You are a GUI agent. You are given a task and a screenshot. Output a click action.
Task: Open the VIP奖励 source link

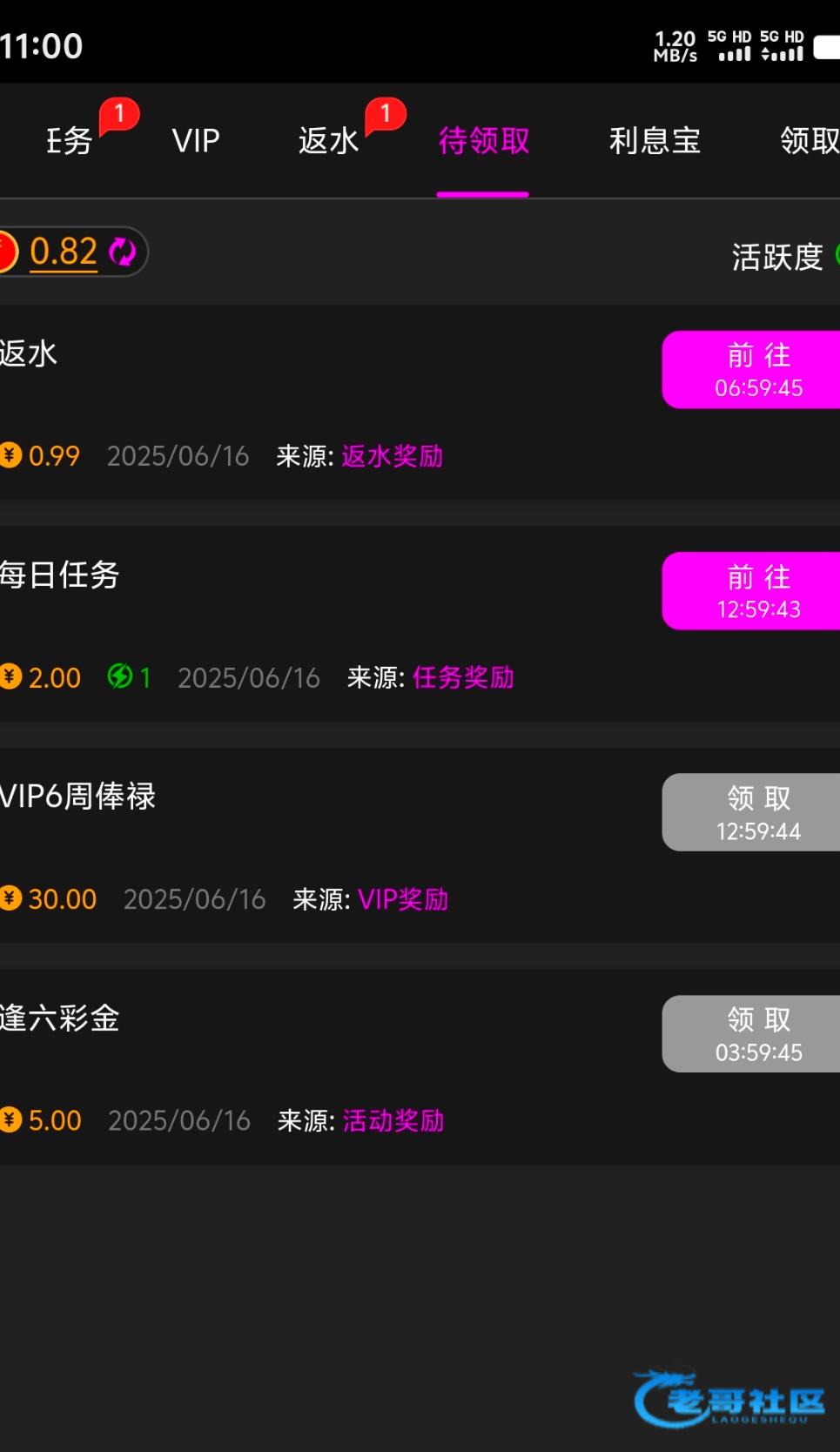click(403, 899)
